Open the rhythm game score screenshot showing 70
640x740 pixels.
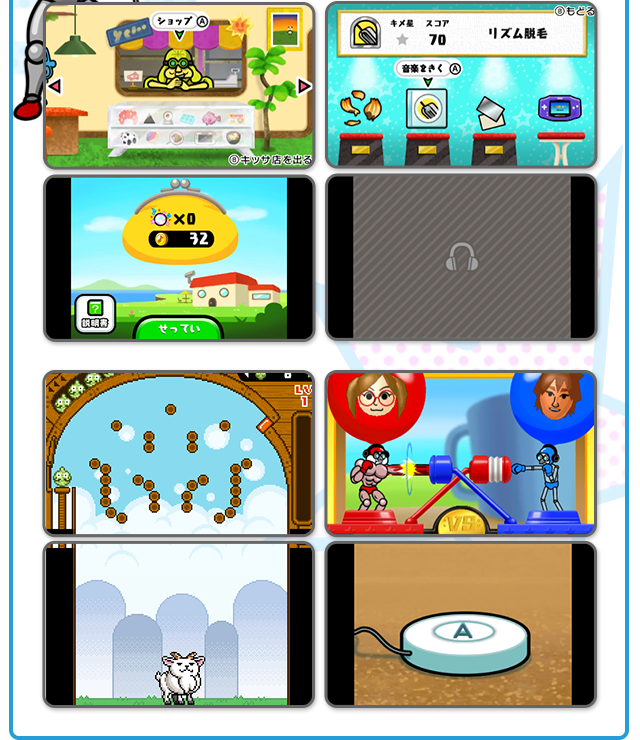[461, 85]
